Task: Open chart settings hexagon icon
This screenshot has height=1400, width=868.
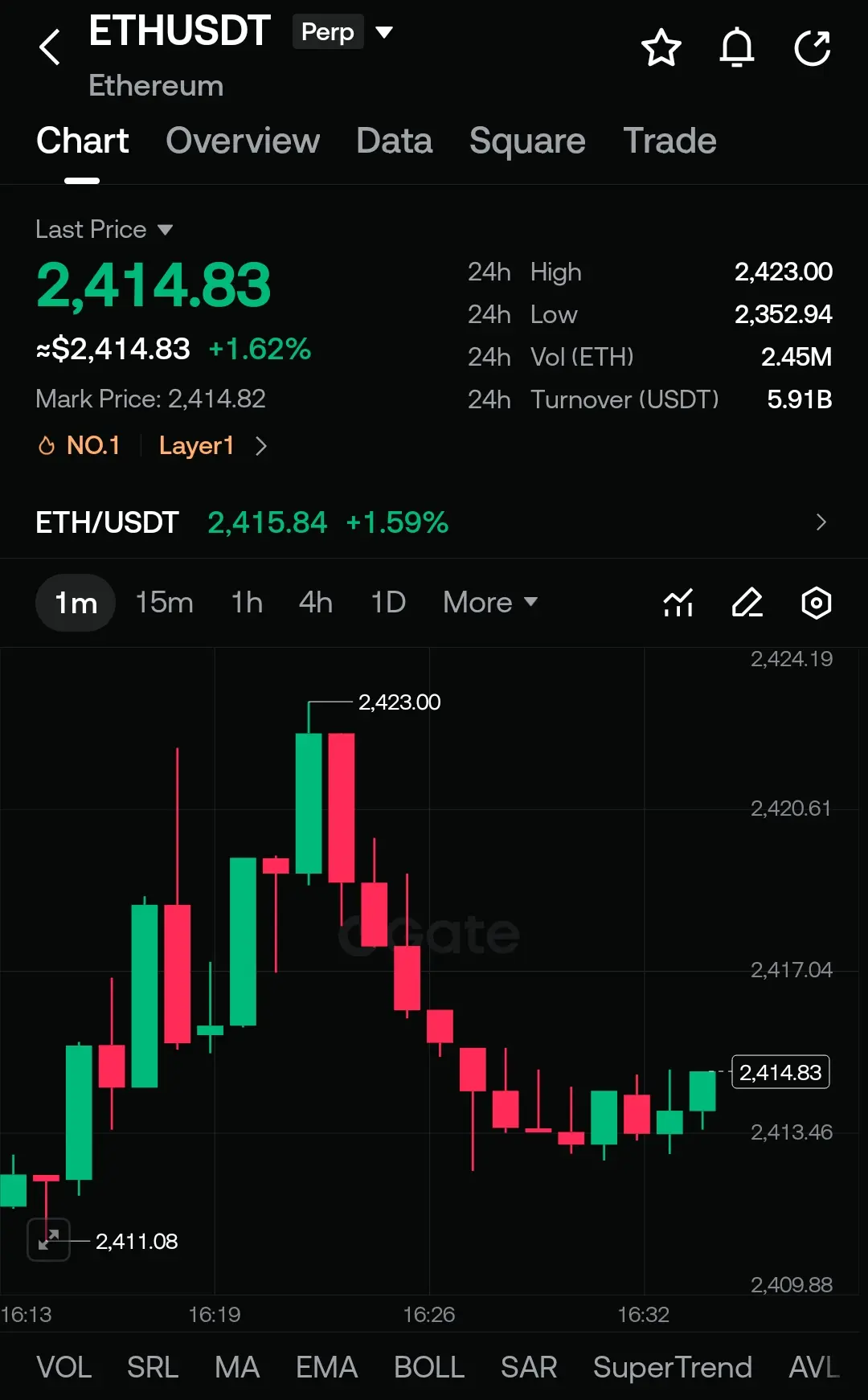Action: (x=817, y=602)
